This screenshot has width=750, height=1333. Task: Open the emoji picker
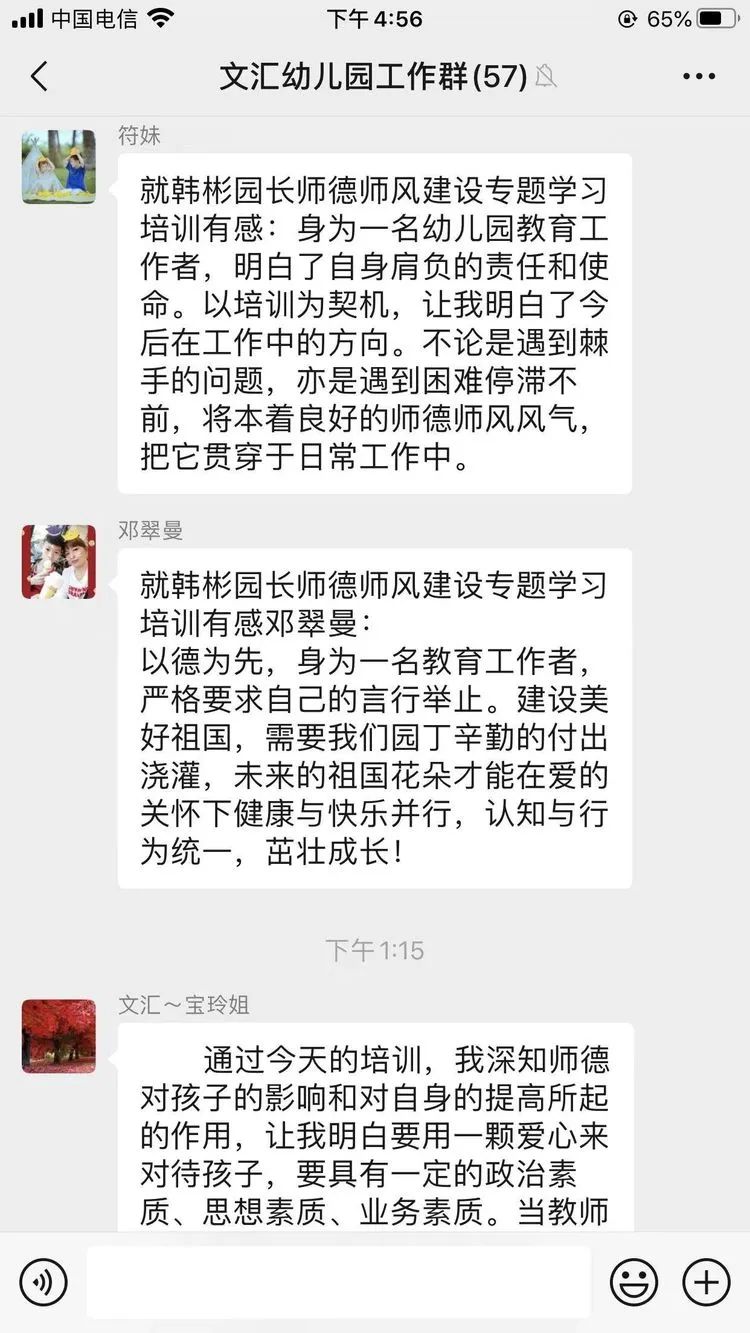click(634, 1281)
